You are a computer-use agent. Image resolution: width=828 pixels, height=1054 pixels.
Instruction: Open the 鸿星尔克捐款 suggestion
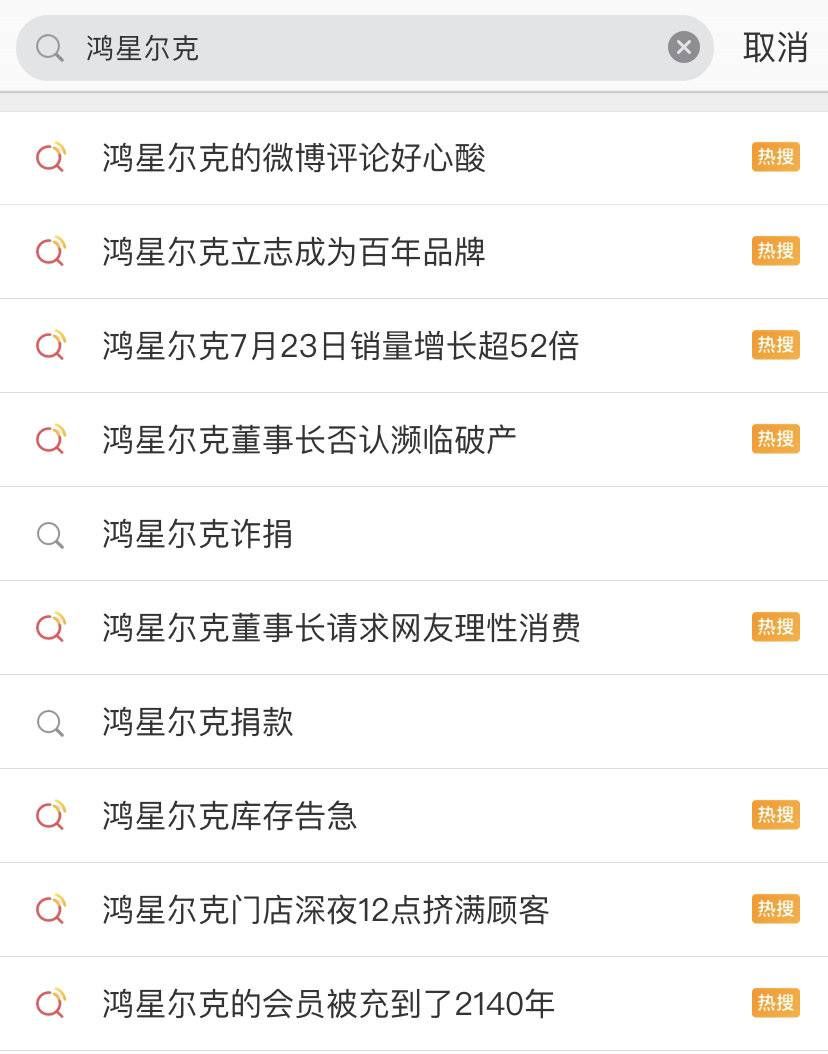coord(196,721)
